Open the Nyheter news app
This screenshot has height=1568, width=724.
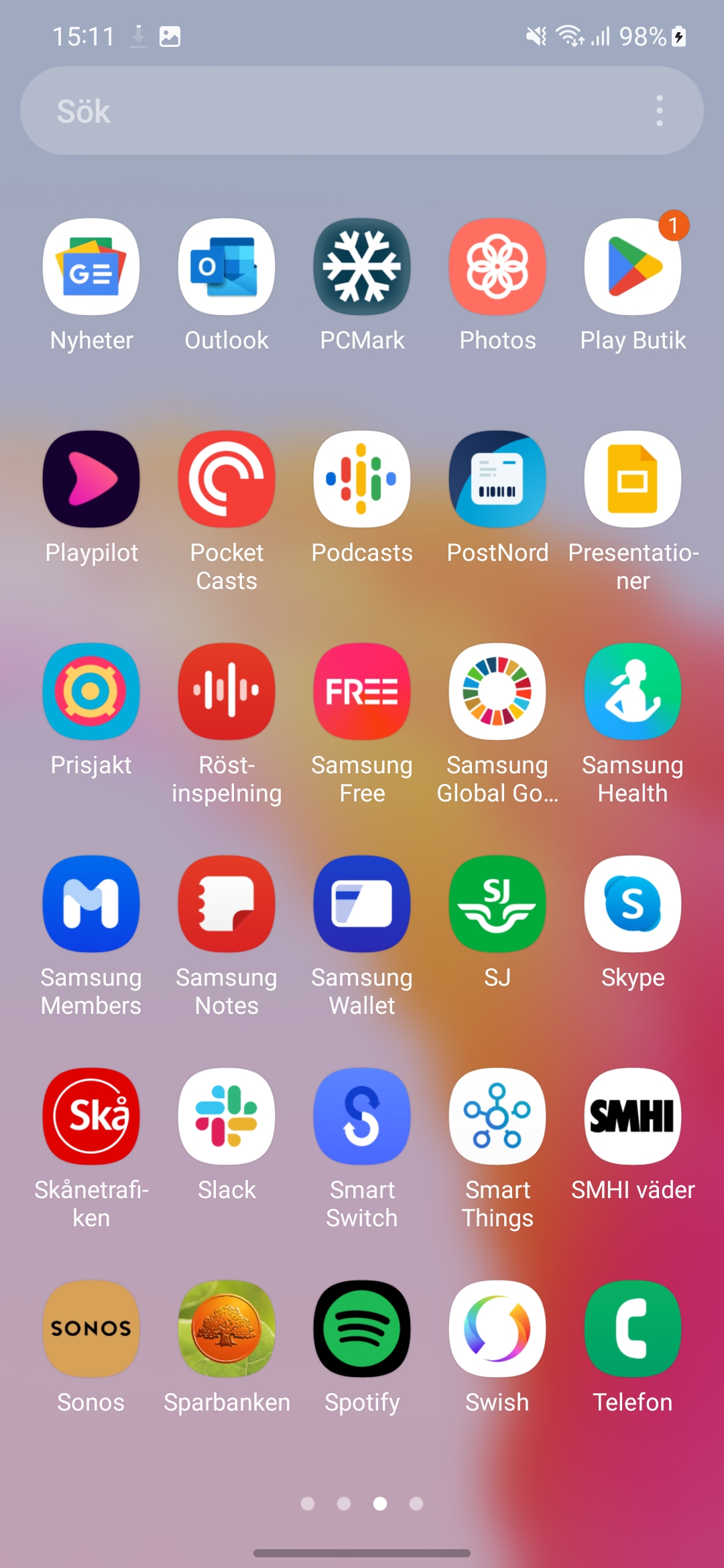point(91,267)
